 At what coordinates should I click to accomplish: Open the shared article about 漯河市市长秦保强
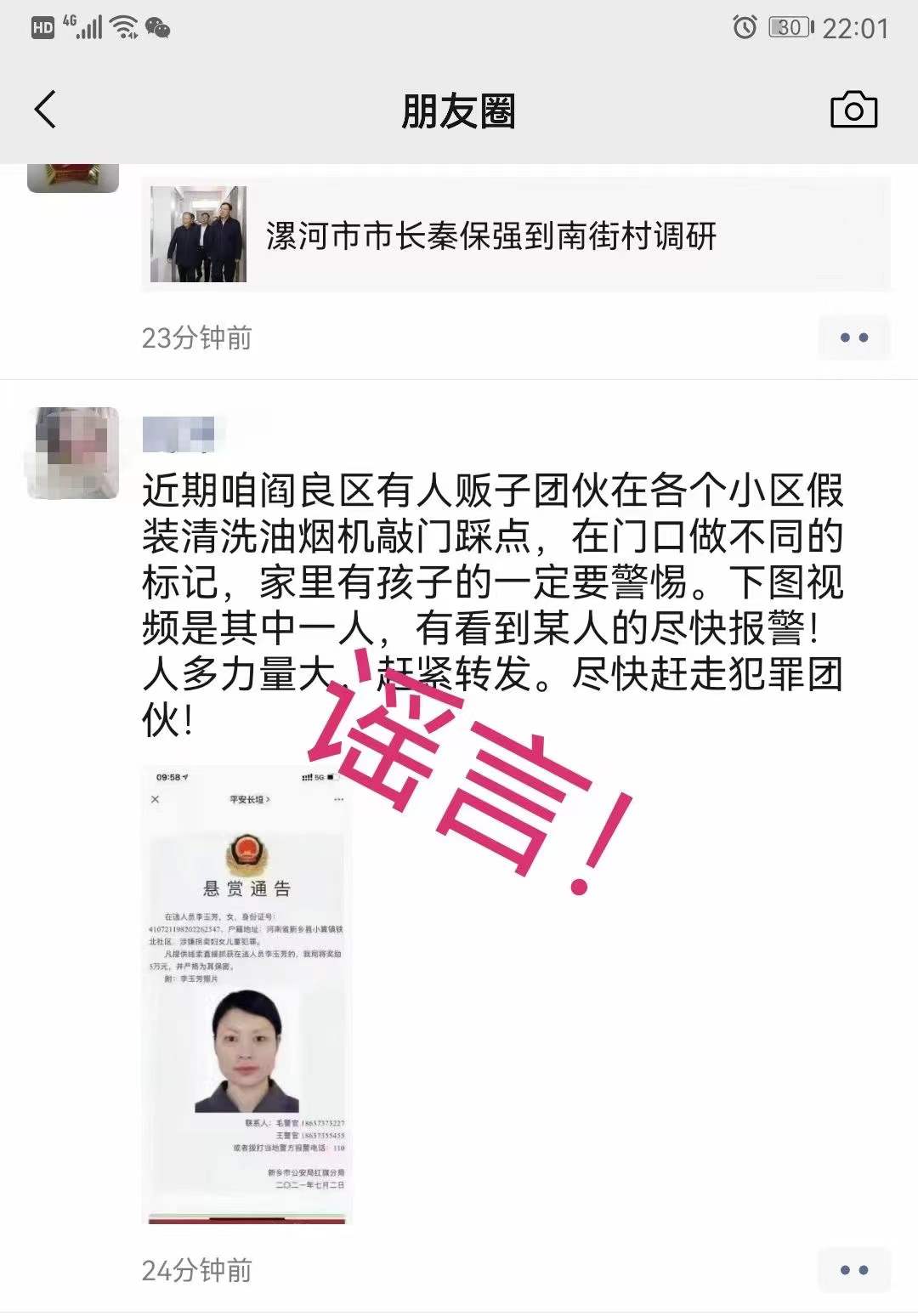(515, 235)
